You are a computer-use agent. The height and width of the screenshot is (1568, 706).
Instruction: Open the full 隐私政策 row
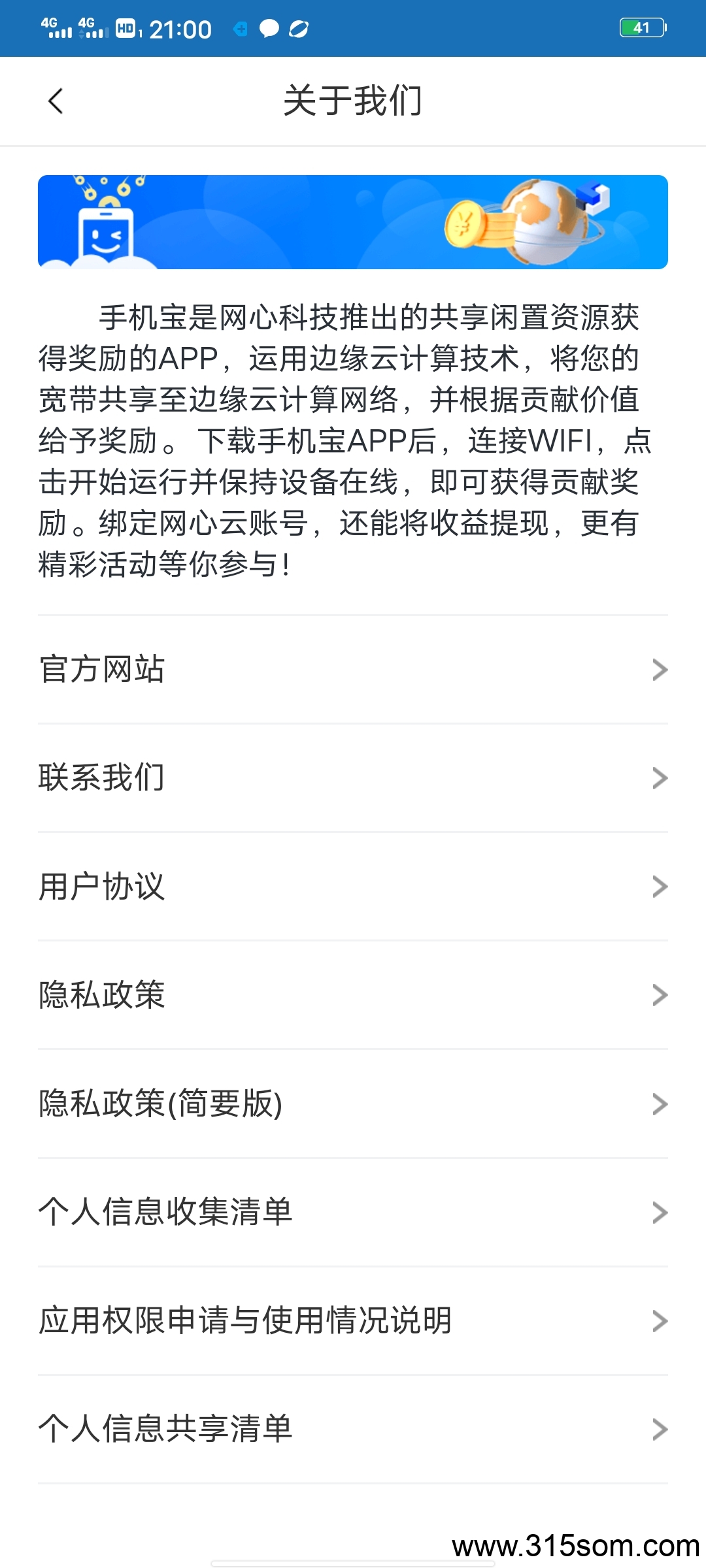(353, 995)
